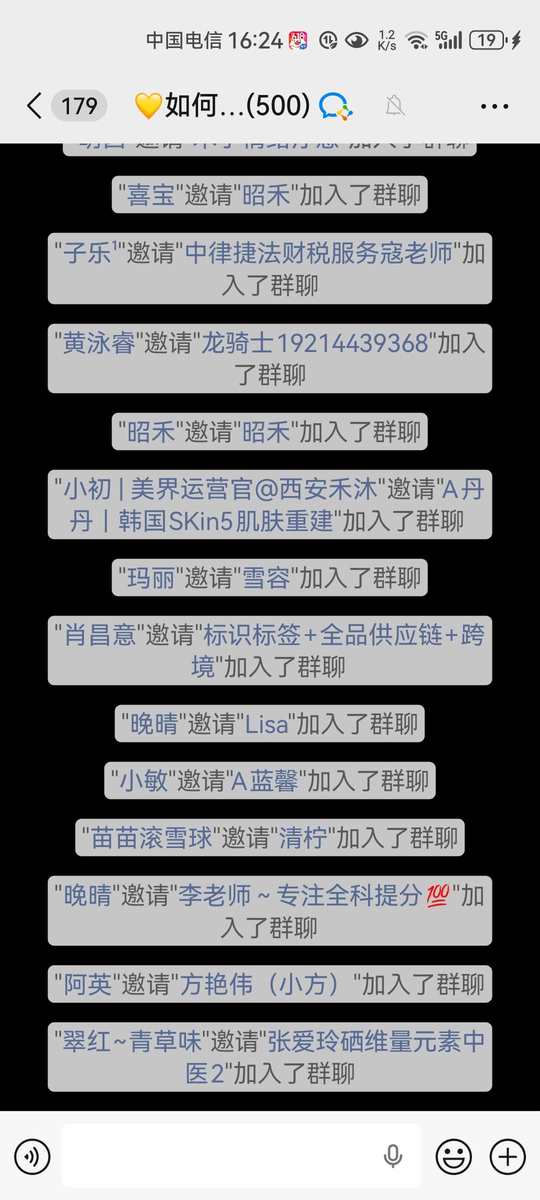Tap the message text field
This screenshot has width=540, height=1200.
[x=242, y=1157]
